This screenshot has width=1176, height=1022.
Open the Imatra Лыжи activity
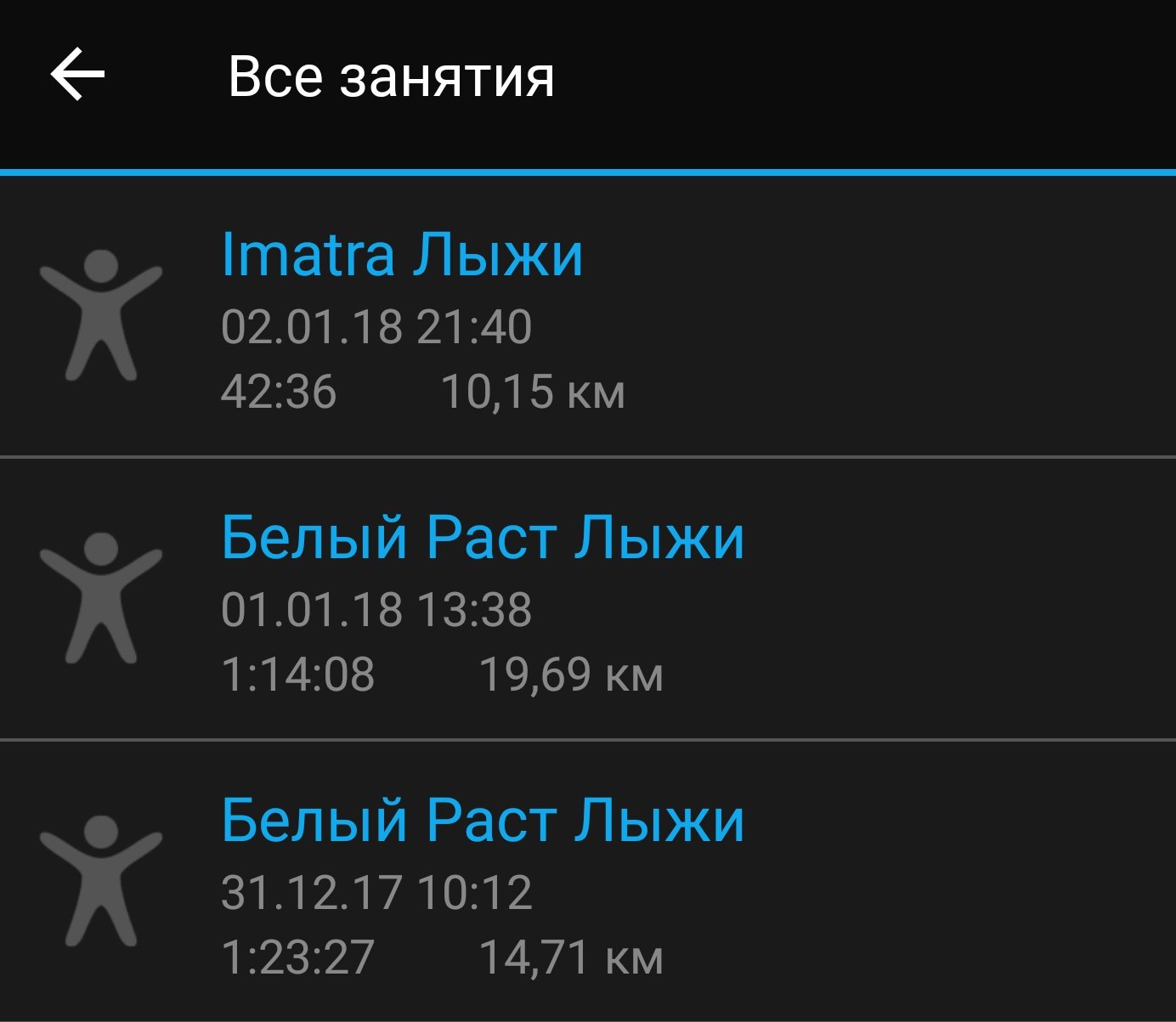coord(401,255)
